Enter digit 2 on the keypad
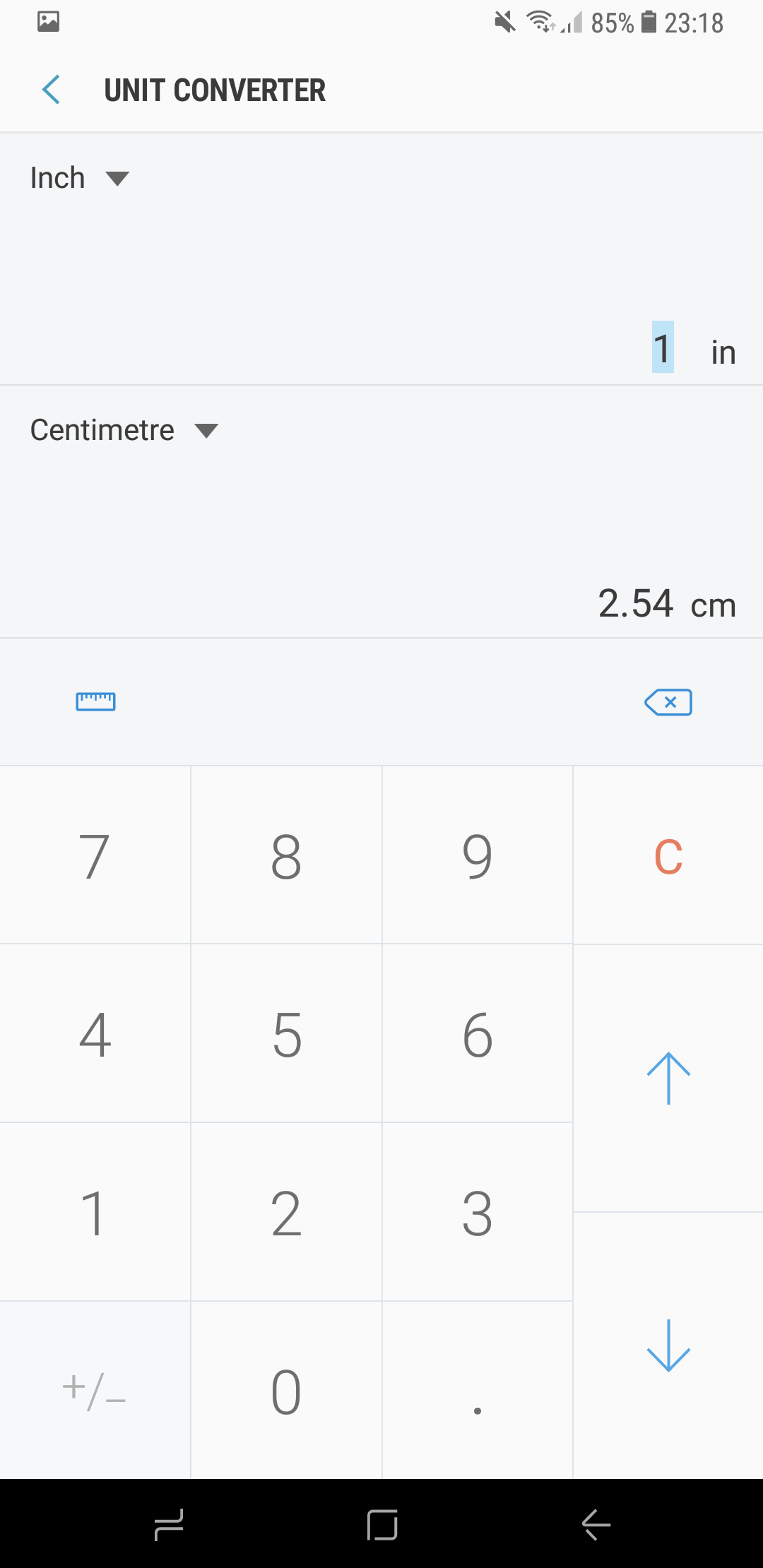Viewport: 763px width, 1568px height. pyautogui.click(x=286, y=1213)
